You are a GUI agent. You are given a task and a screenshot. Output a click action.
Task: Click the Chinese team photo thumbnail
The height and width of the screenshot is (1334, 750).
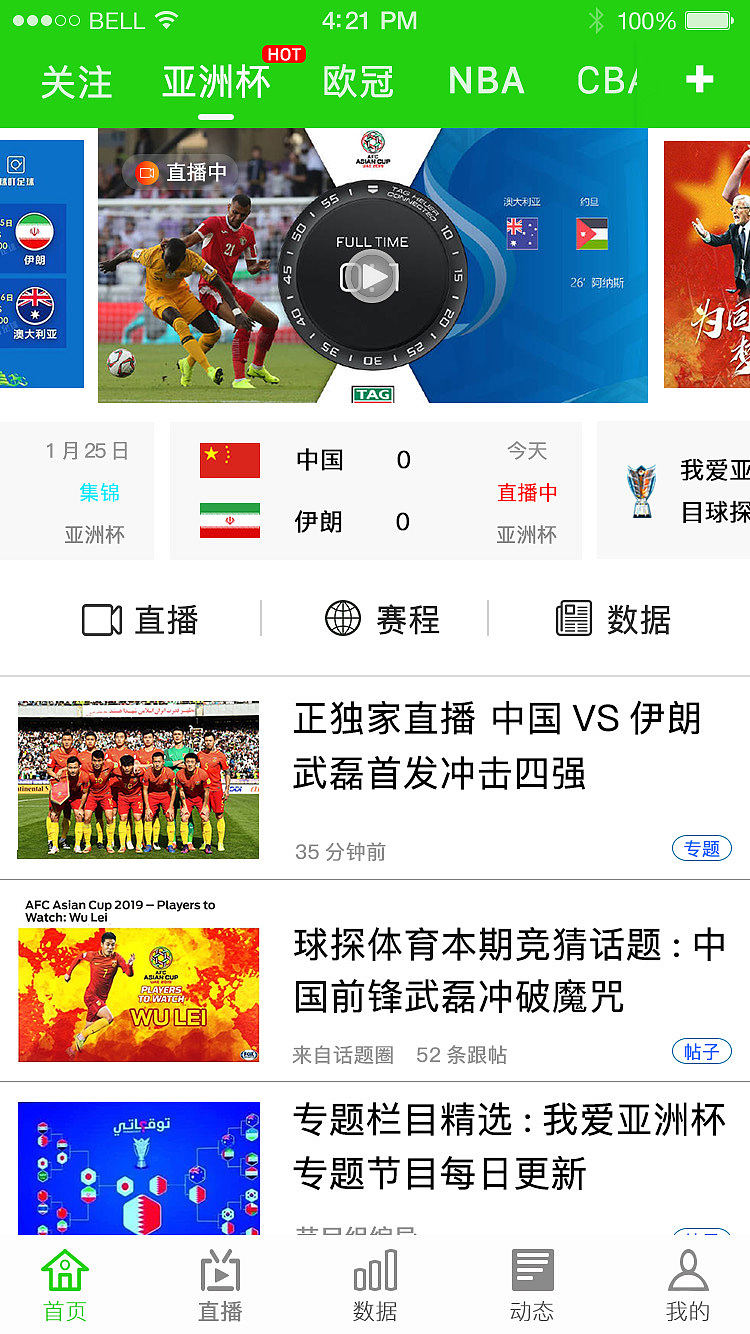coord(138,780)
